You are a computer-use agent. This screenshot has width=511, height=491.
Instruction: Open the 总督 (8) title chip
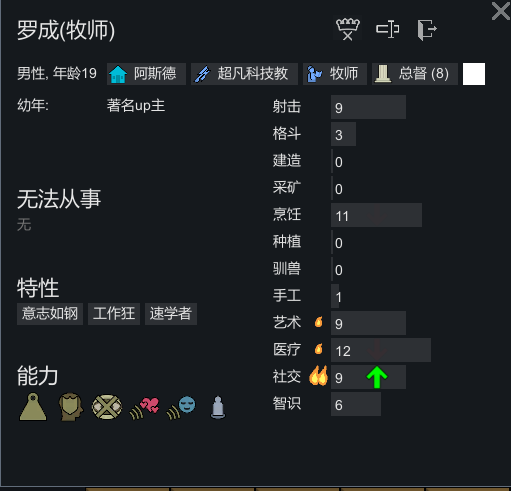415,74
